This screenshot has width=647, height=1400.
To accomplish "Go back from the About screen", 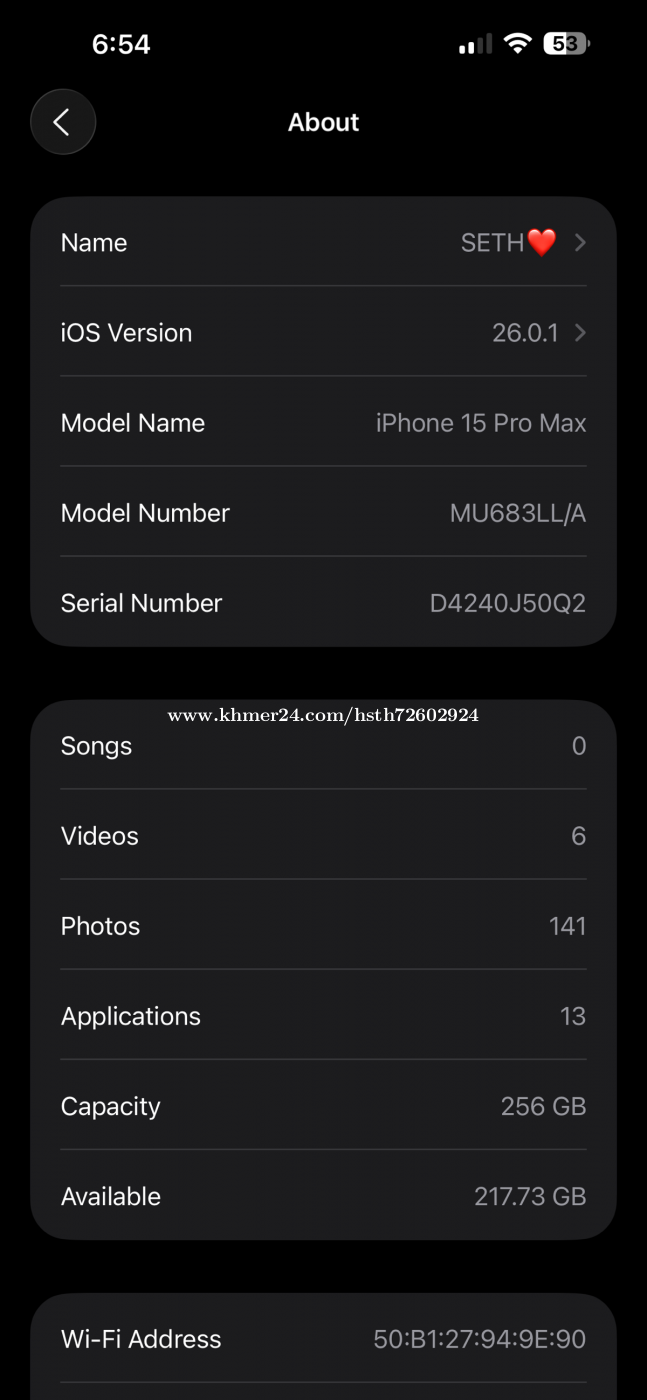I will coord(63,122).
